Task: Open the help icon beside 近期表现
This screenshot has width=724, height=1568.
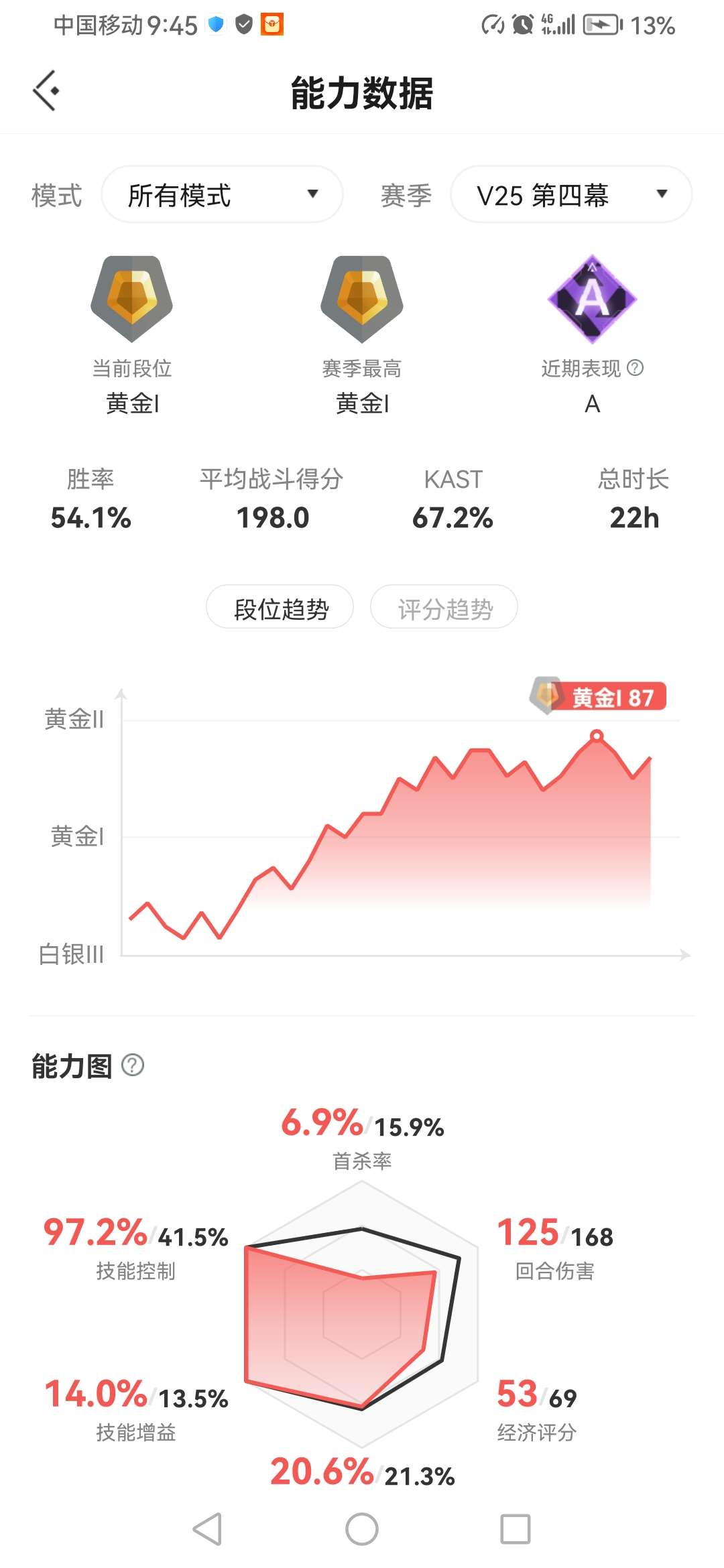Action: 635,367
